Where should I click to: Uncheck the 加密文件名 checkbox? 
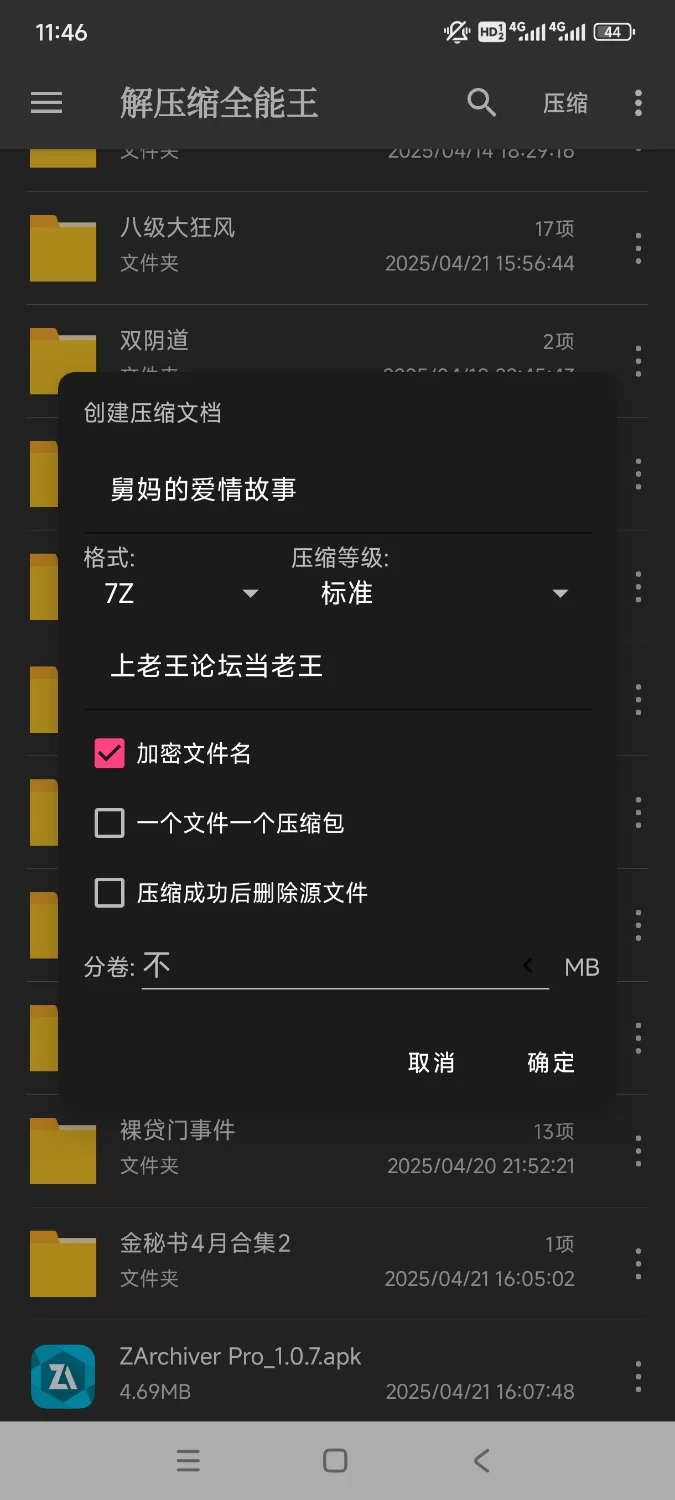pos(109,754)
